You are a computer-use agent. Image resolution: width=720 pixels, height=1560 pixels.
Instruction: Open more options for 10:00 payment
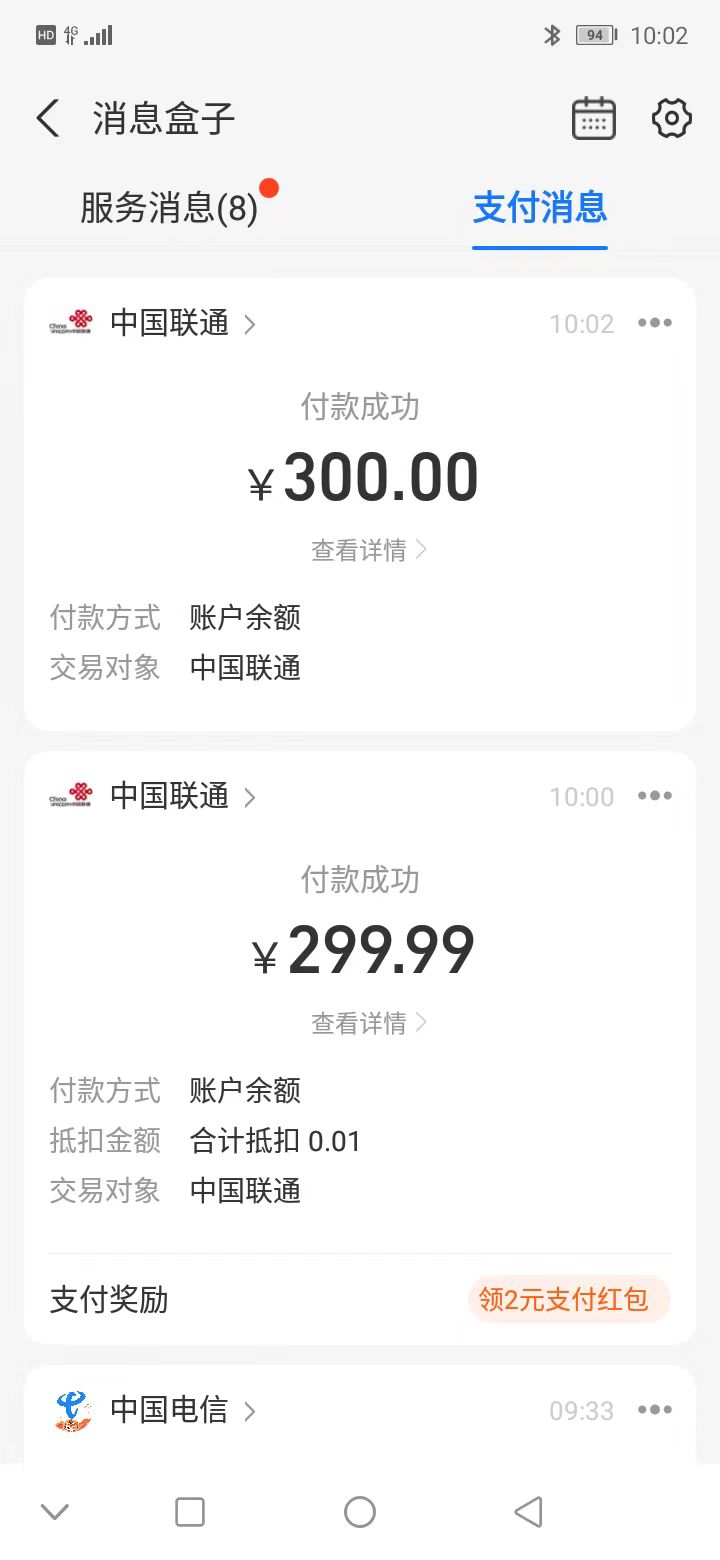tap(655, 796)
